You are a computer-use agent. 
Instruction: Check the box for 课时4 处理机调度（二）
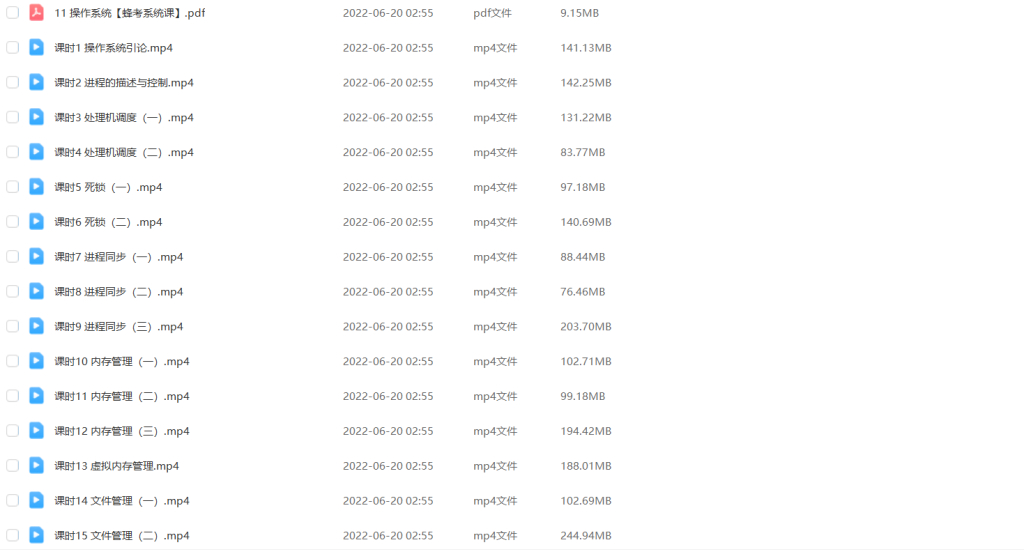pyautogui.click(x=13, y=152)
